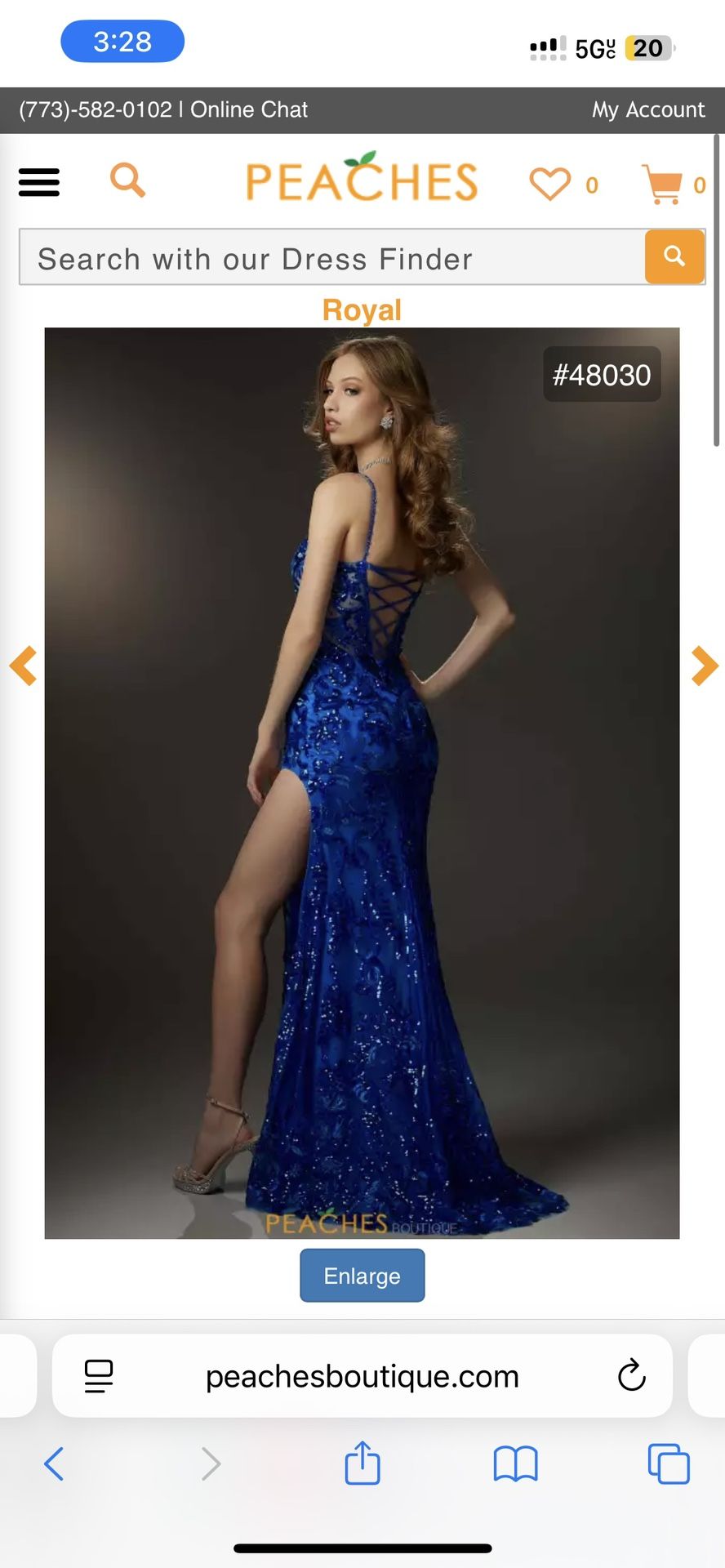This screenshot has height=1568, width=725.
Task: Tap the peachesboutique.com address bar
Action: click(362, 1376)
